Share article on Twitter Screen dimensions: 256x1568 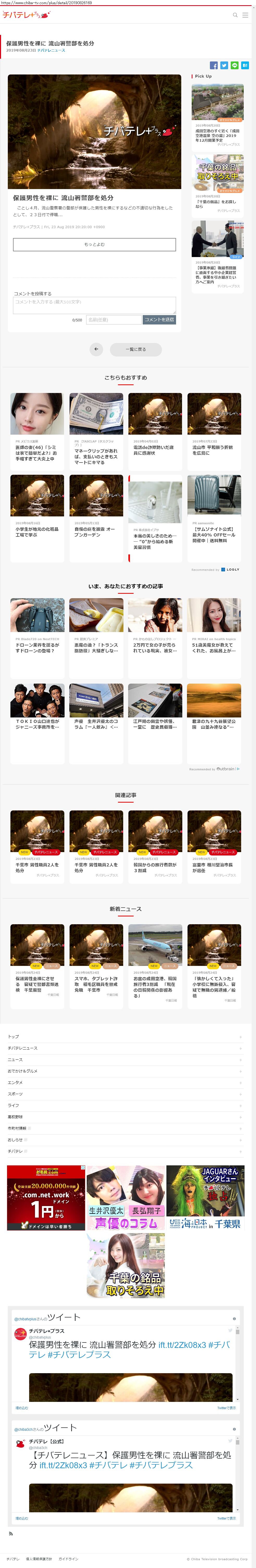(x=224, y=65)
